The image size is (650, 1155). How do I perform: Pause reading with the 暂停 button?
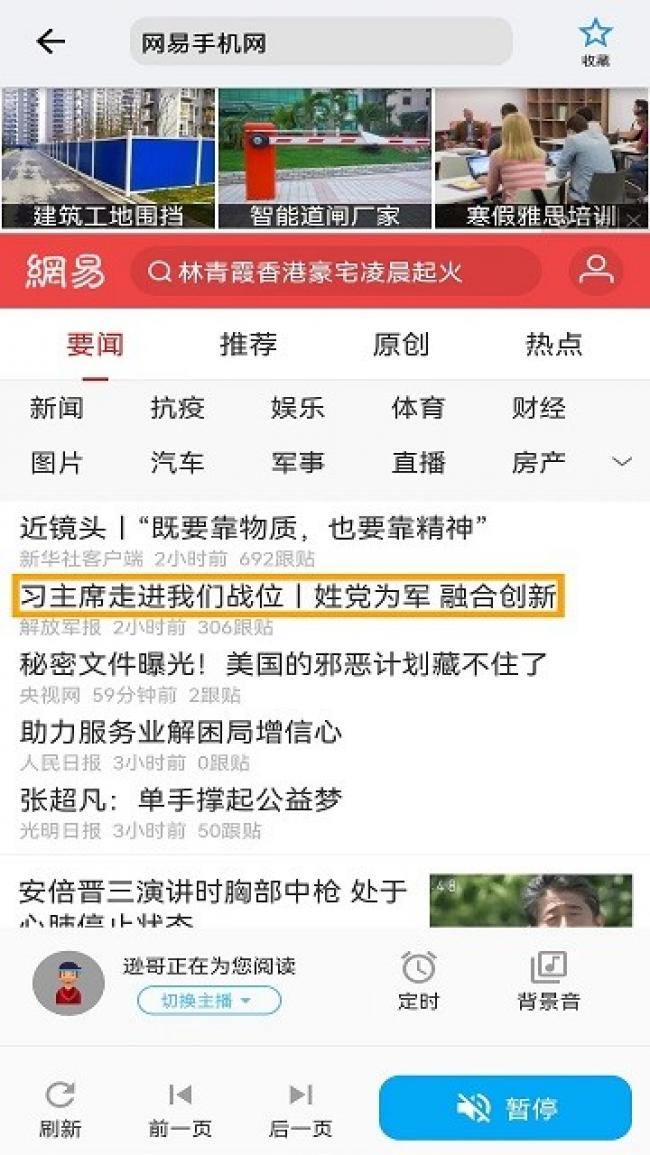[x=505, y=1108]
